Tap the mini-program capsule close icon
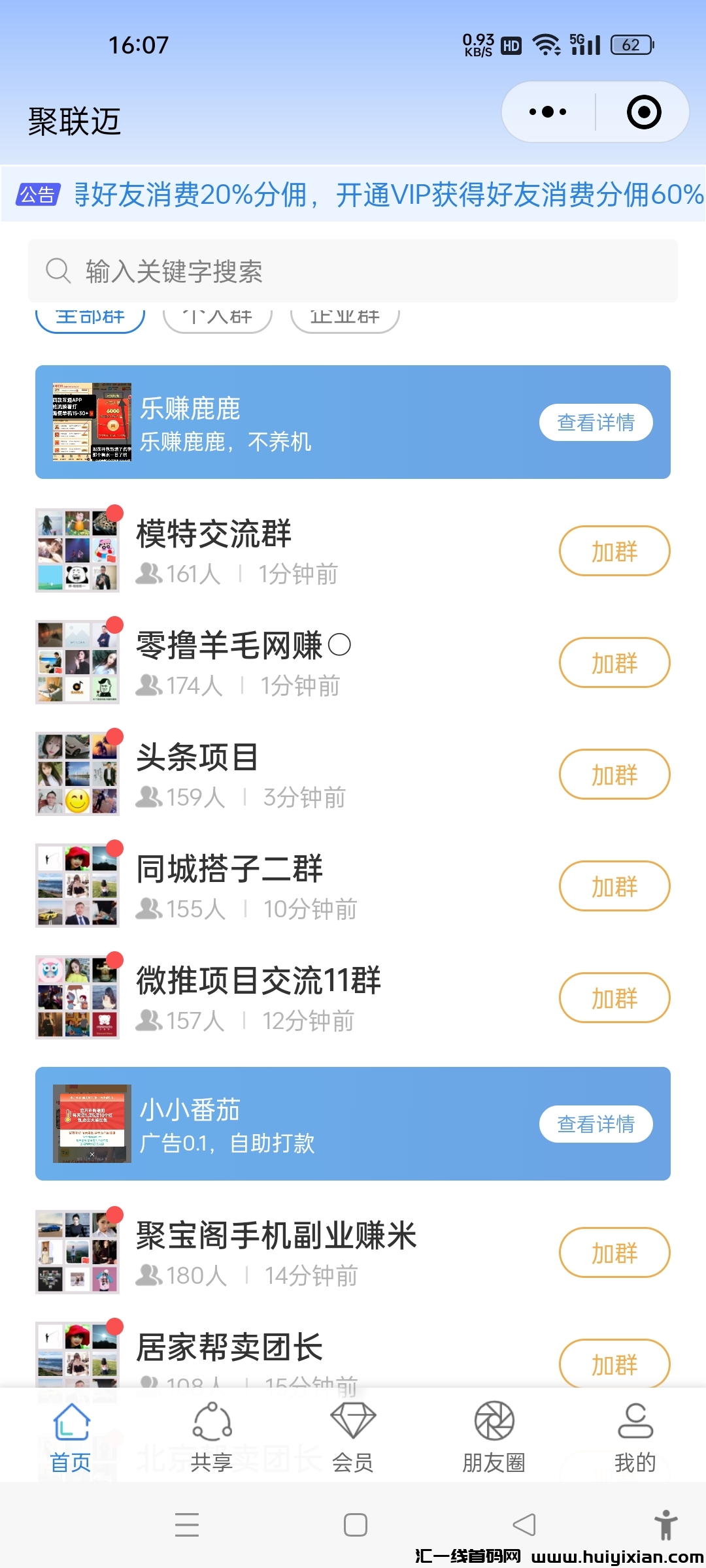 [x=643, y=111]
